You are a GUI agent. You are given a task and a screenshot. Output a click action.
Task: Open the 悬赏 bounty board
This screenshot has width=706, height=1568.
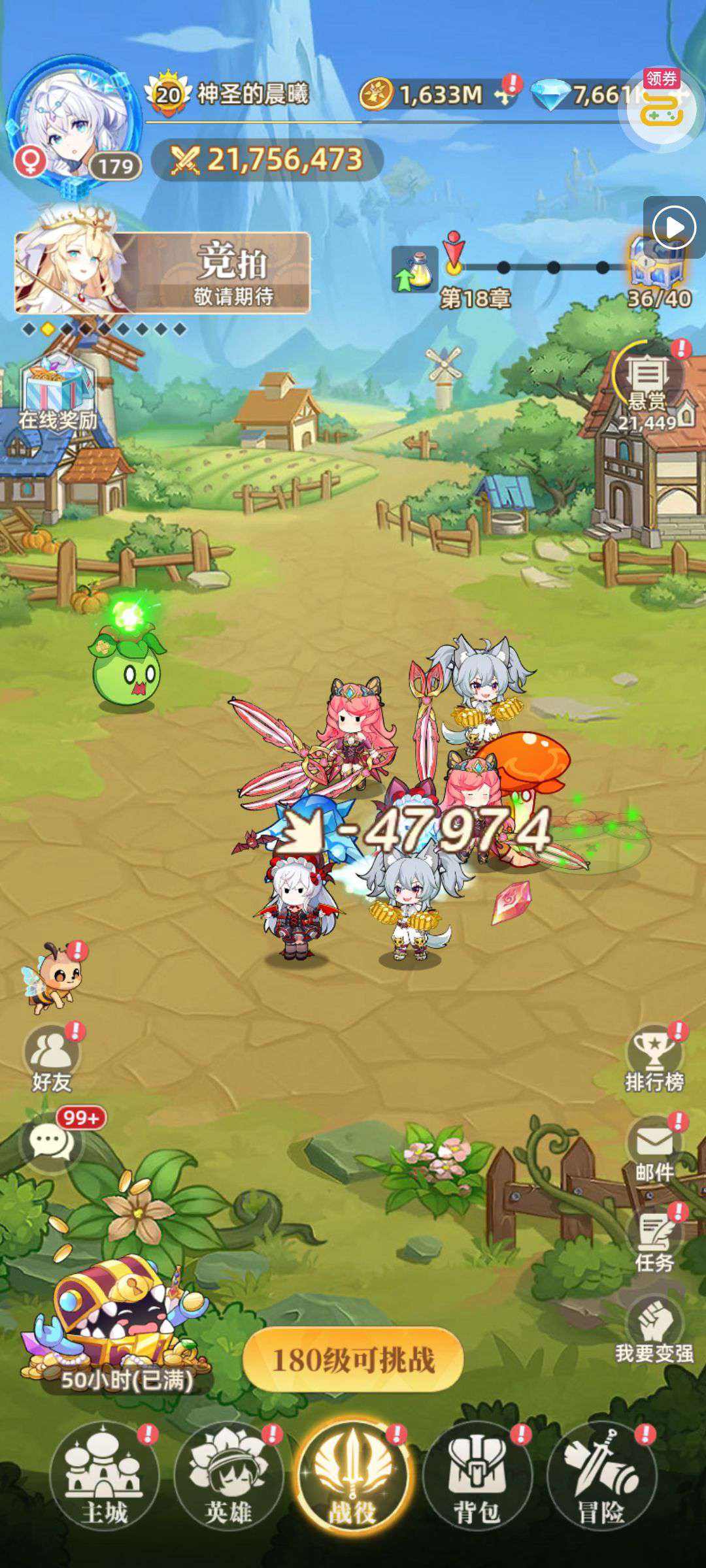pyautogui.click(x=648, y=387)
